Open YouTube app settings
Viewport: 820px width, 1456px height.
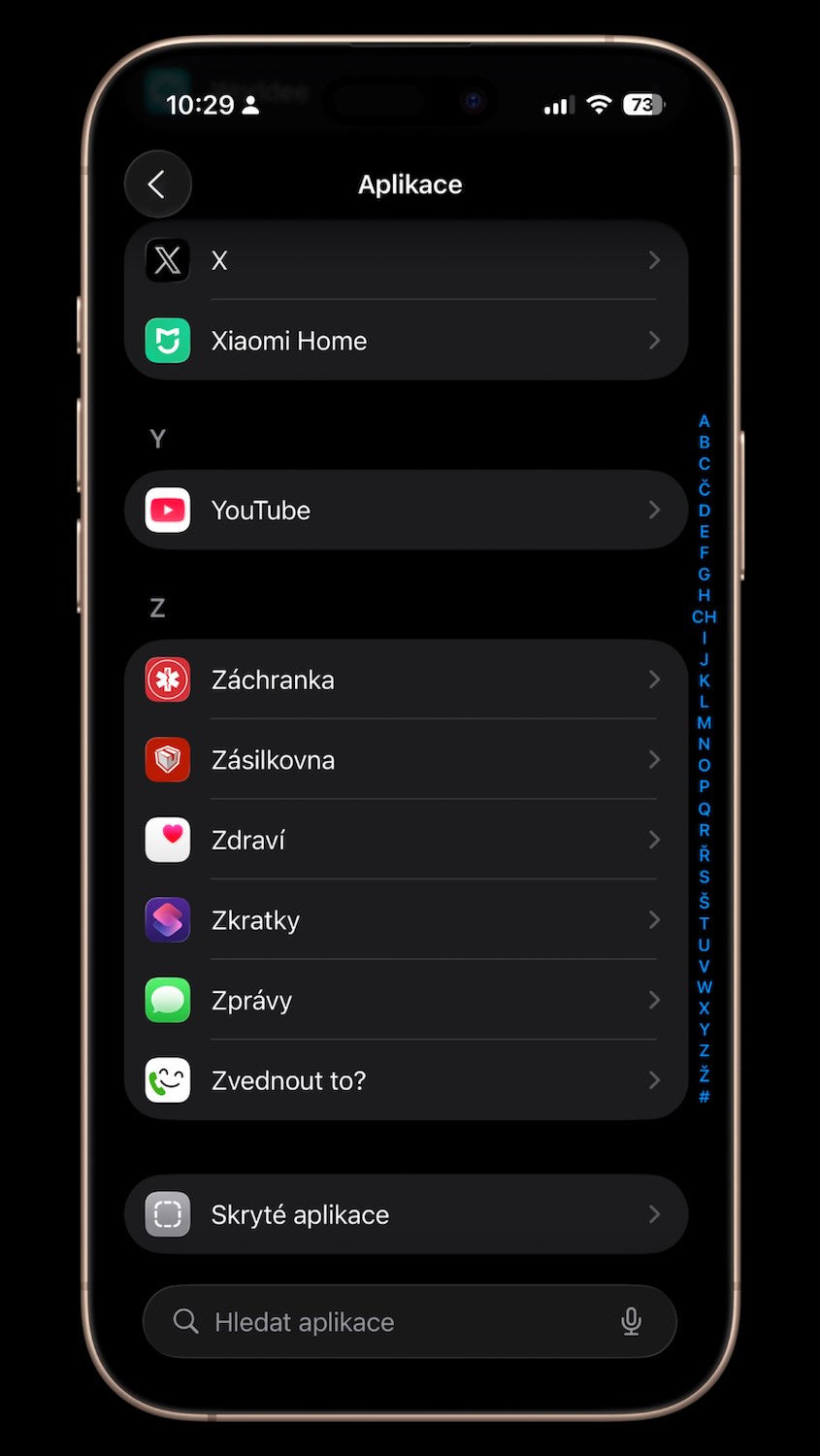[x=406, y=511]
